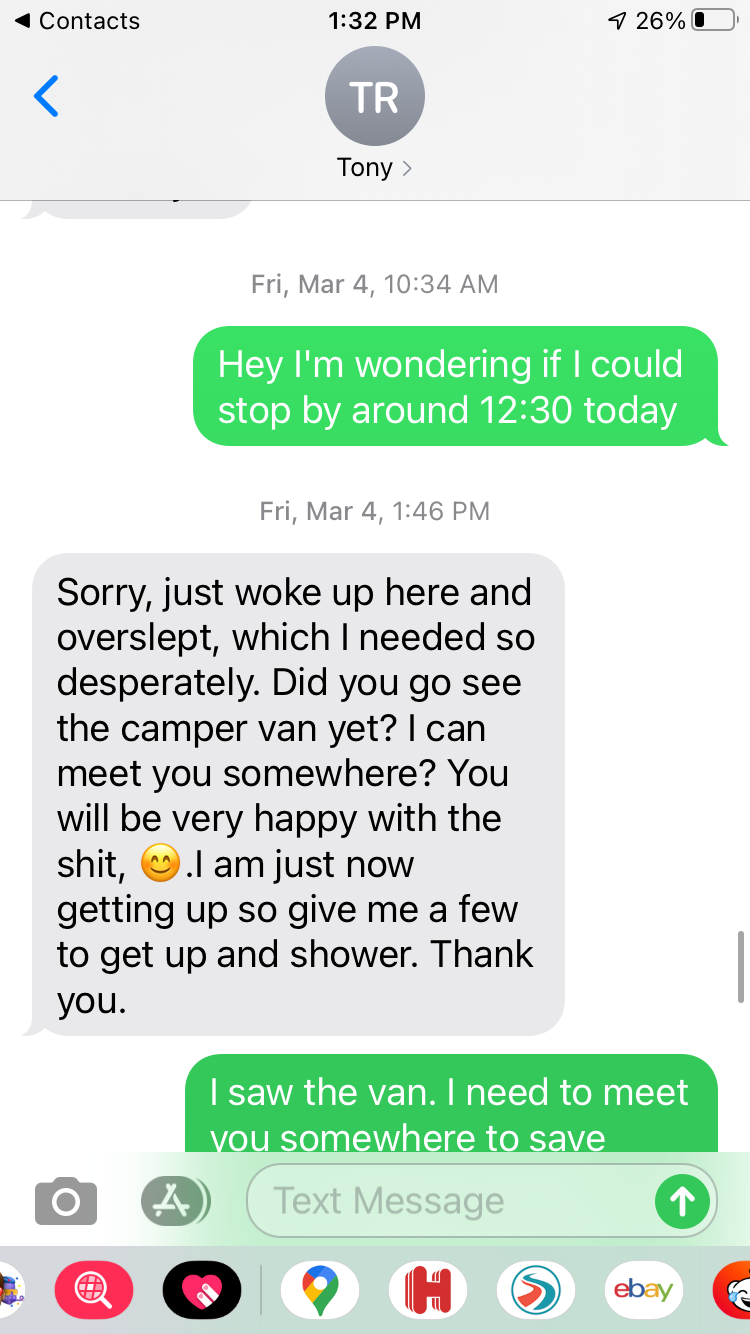Open the camera to attach a photo
Viewport: 750px width, 1334px height.
tap(66, 1200)
